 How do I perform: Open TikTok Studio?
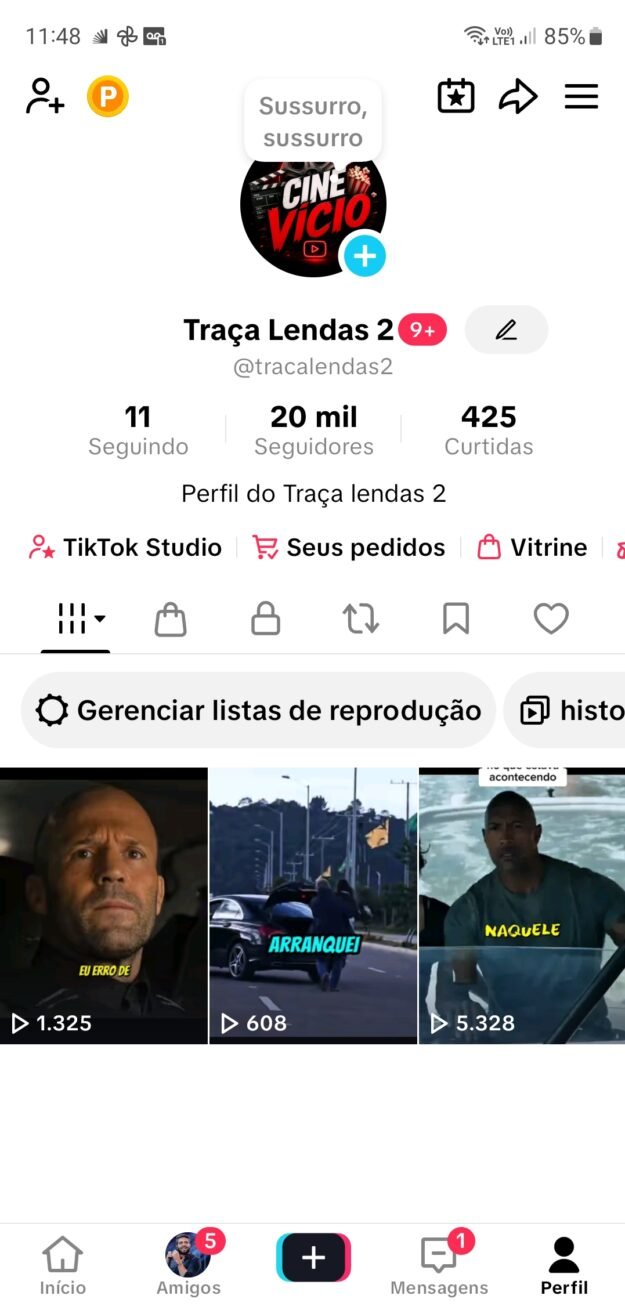coord(126,548)
